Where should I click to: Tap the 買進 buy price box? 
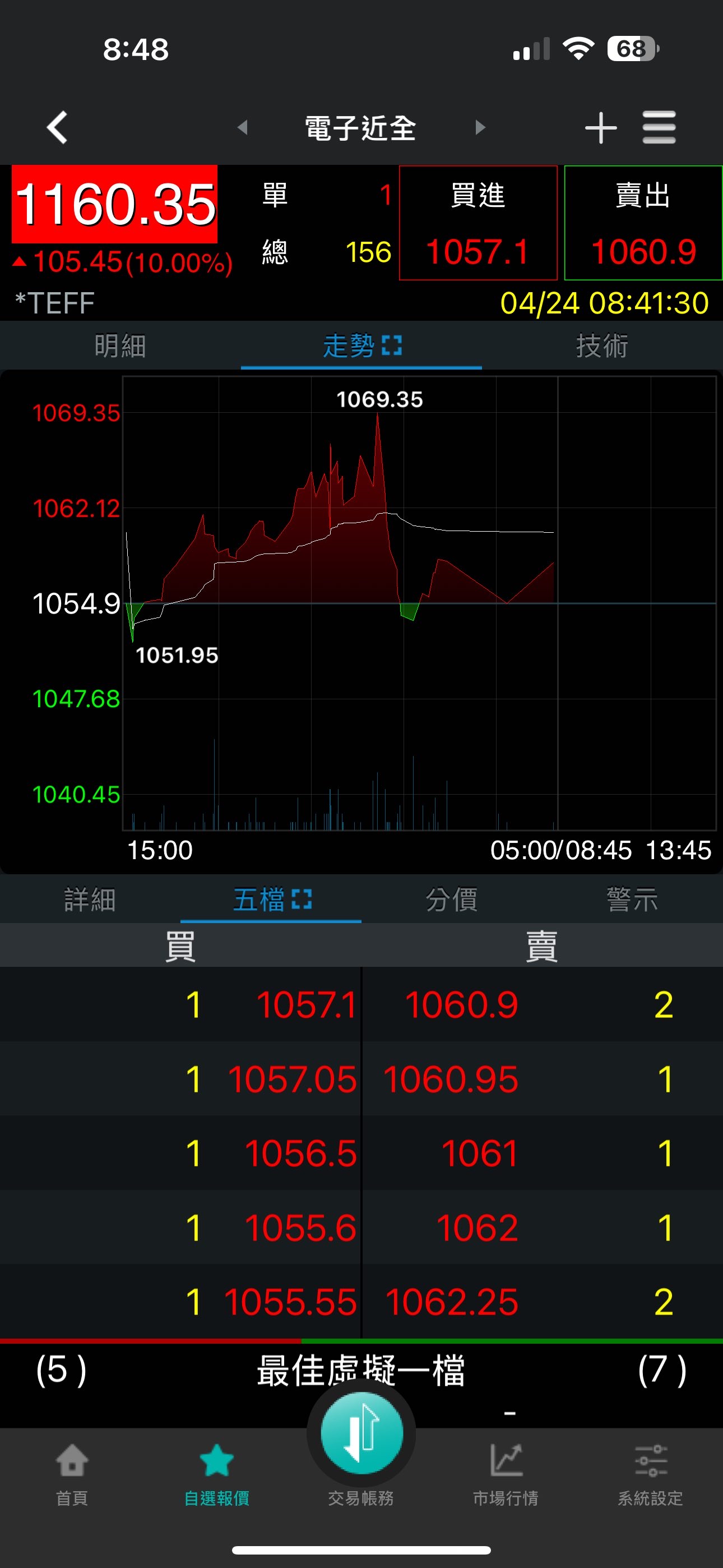tap(478, 223)
